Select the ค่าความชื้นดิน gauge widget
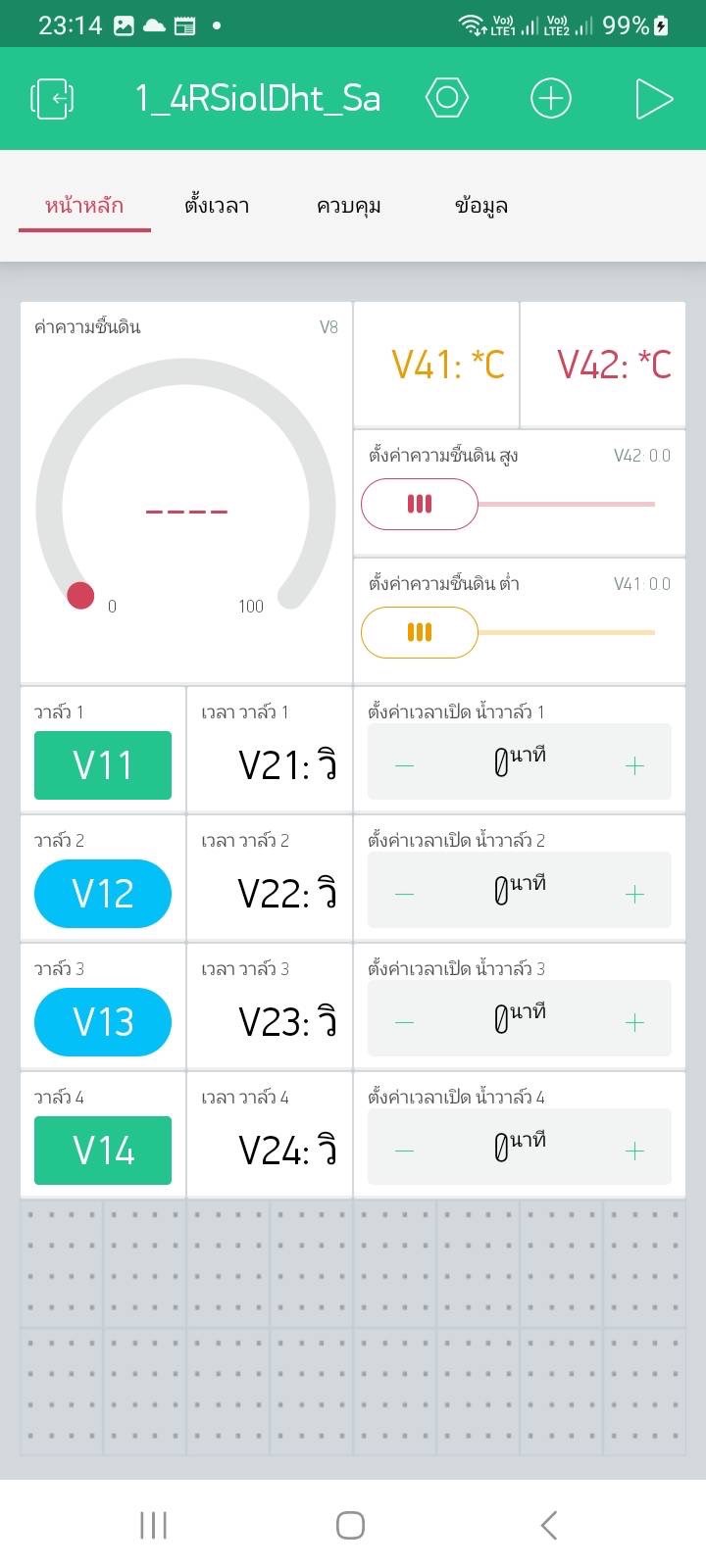This screenshot has height=1568, width=706. [186, 490]
